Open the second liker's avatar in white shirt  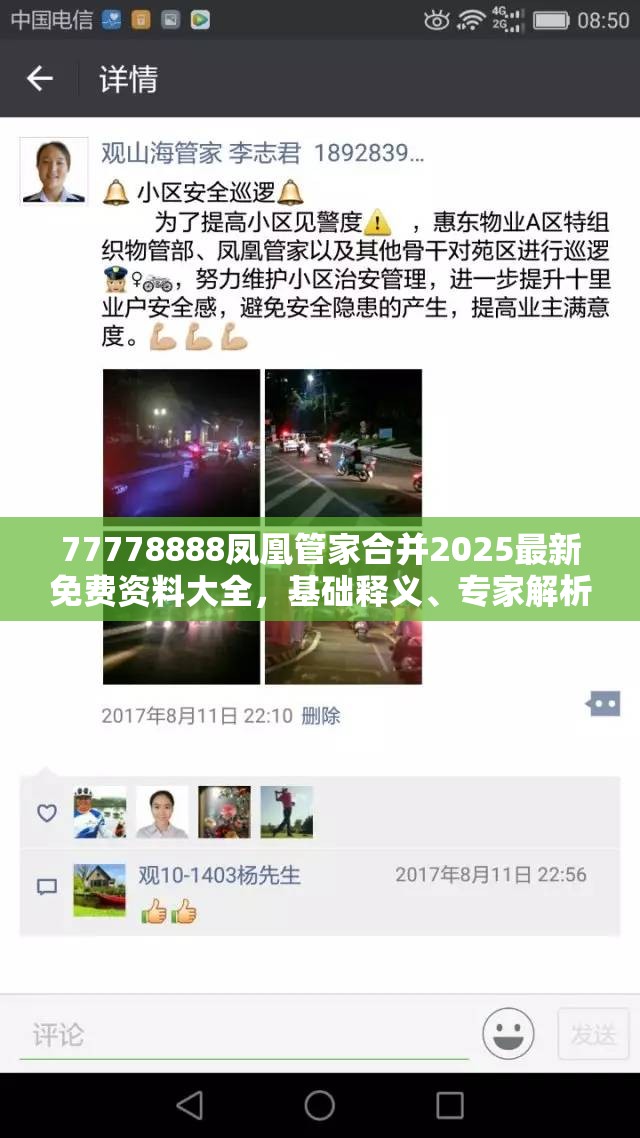(x=162, y=811)
